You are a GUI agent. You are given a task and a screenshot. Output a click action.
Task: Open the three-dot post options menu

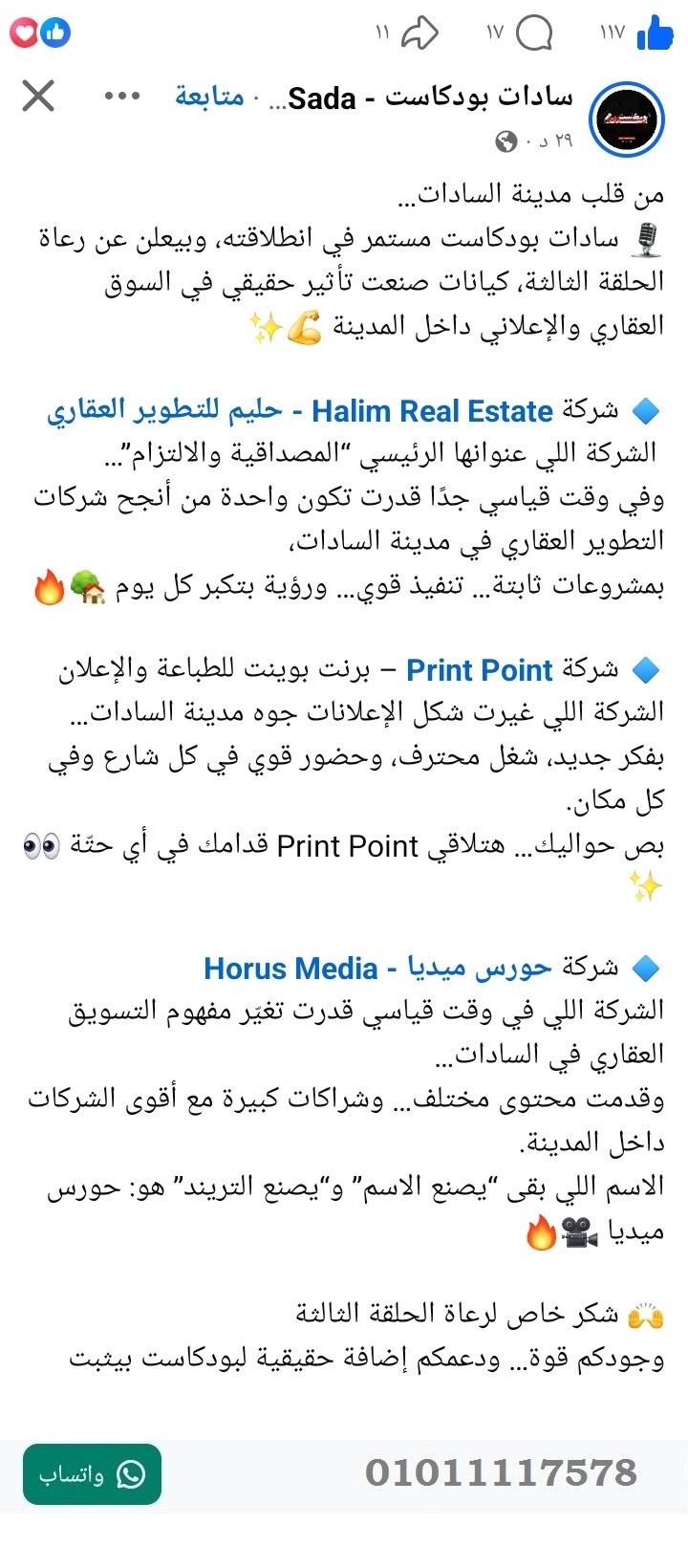[x=121, y=95]
